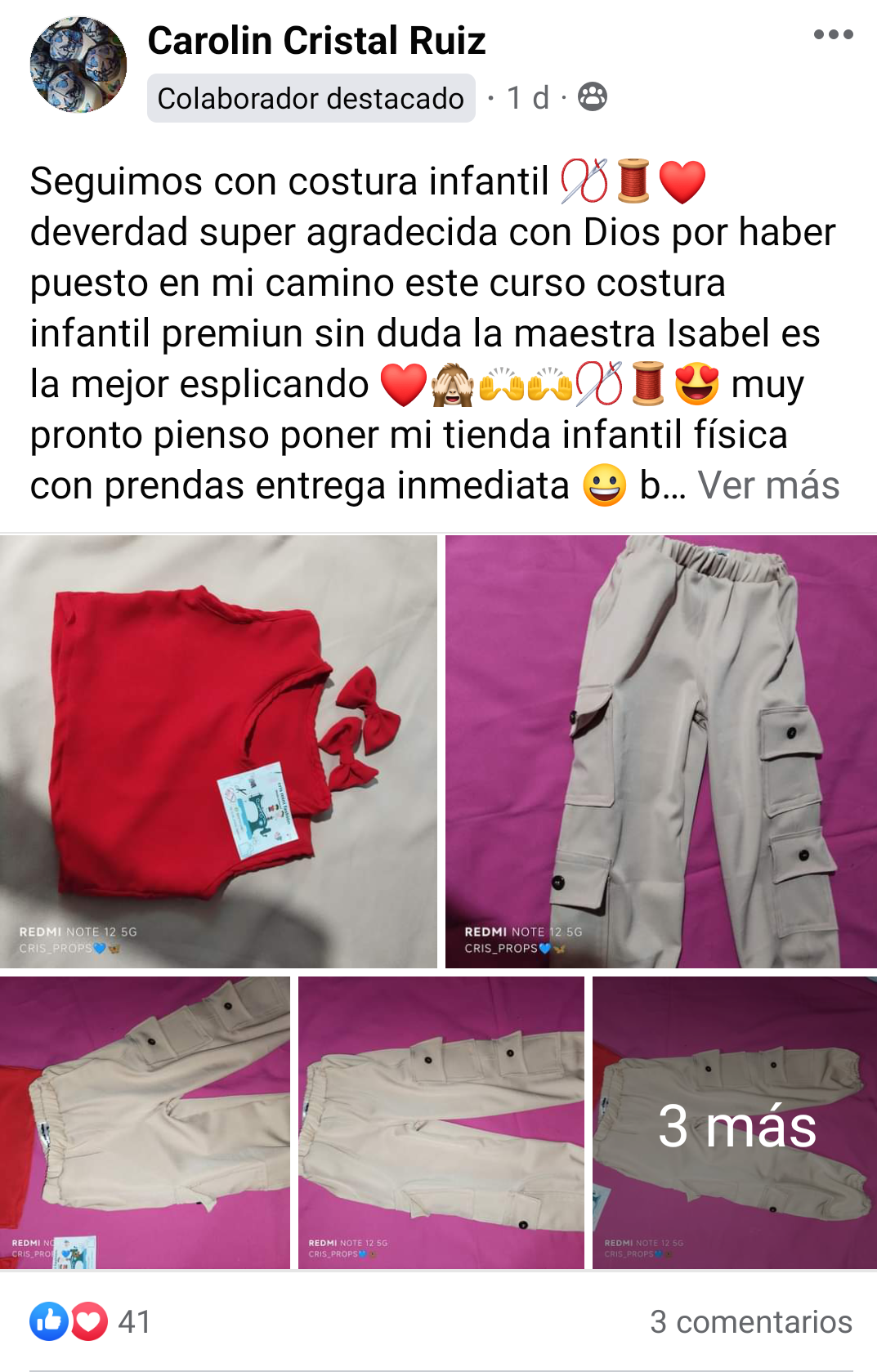877x1372 pixels.
Task: Open the large beige cargo pants photo
Action: tap(660, 751)
